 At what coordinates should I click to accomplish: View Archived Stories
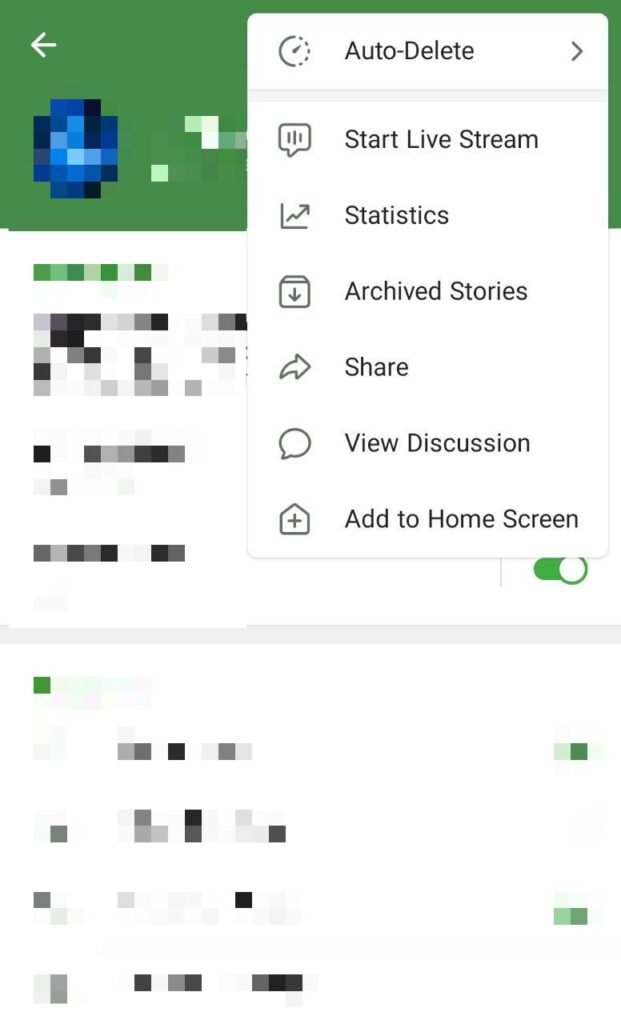click(428, 292)
